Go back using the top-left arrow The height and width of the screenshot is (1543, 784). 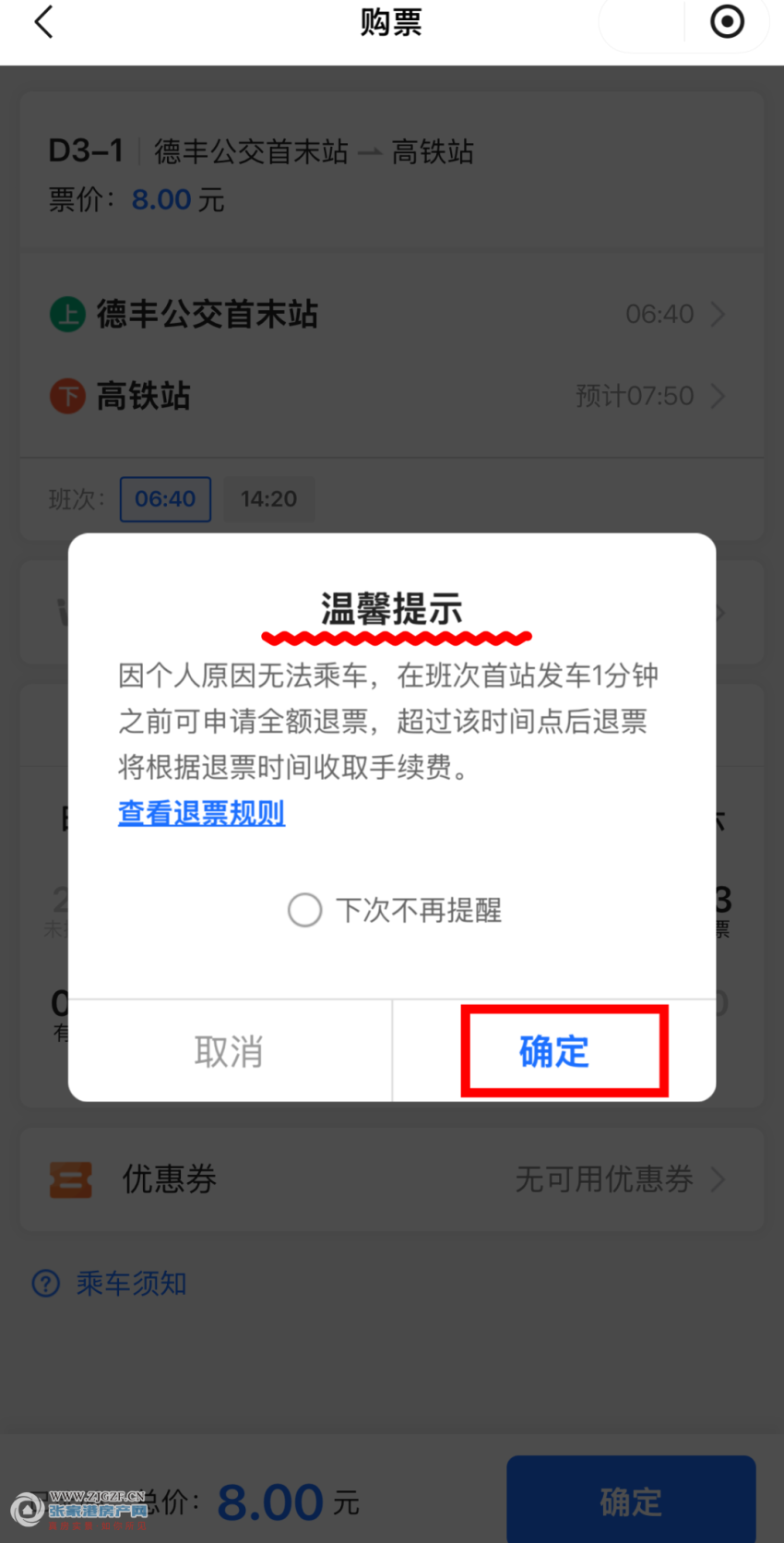point(43,22)
